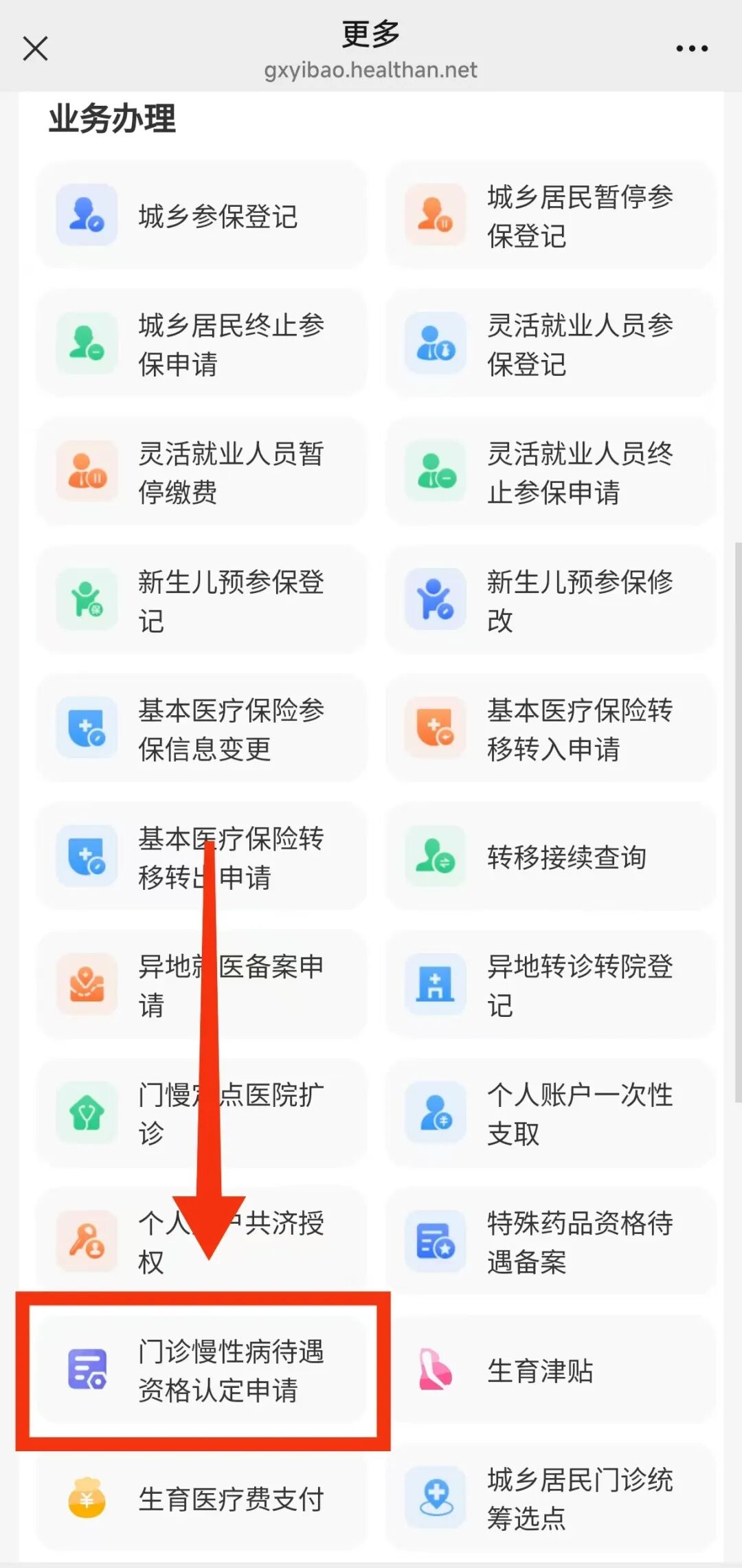Viewport: 742px width, 1568px height.
Task: Open 新生儿预参保登记
Action: [201, 601]
